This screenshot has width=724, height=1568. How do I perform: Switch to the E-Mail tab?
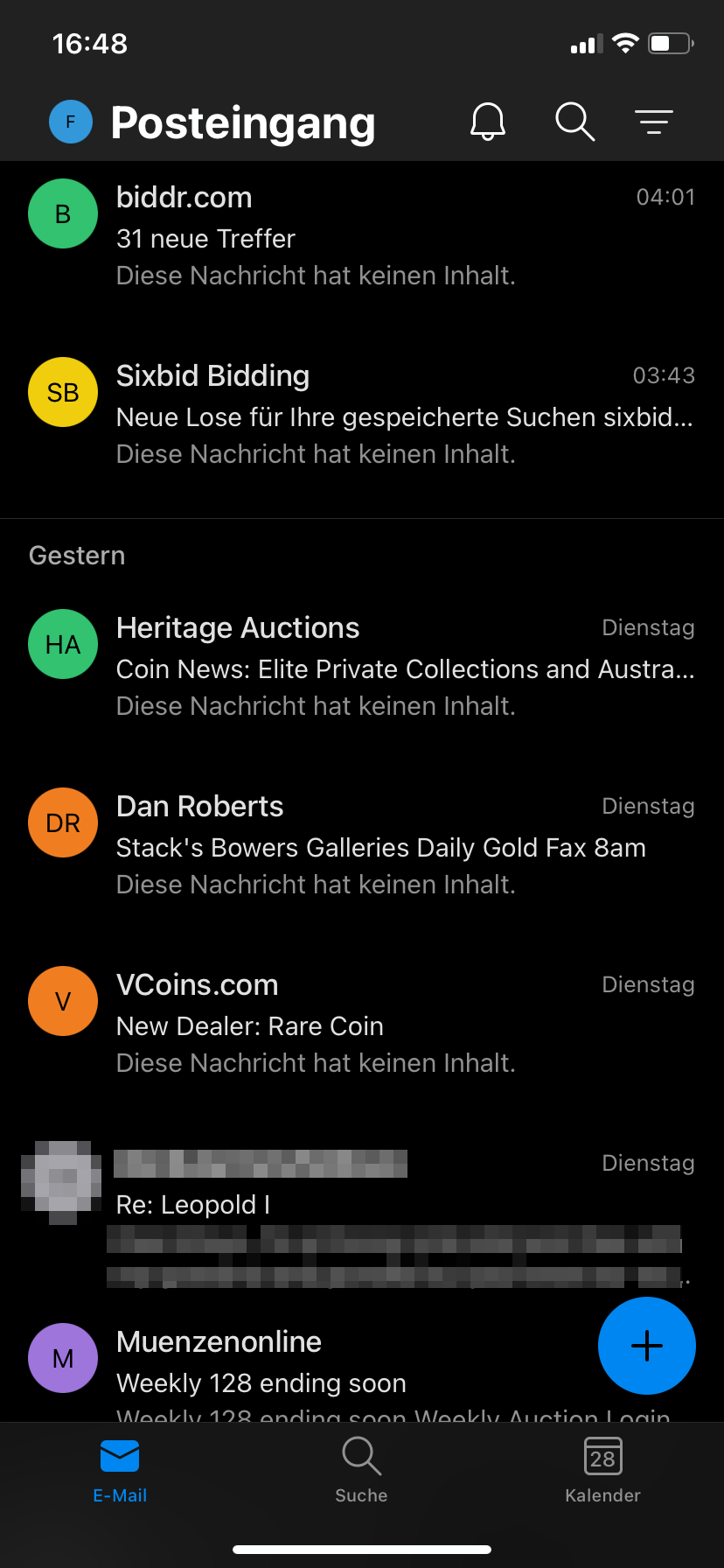point(120,1470)
